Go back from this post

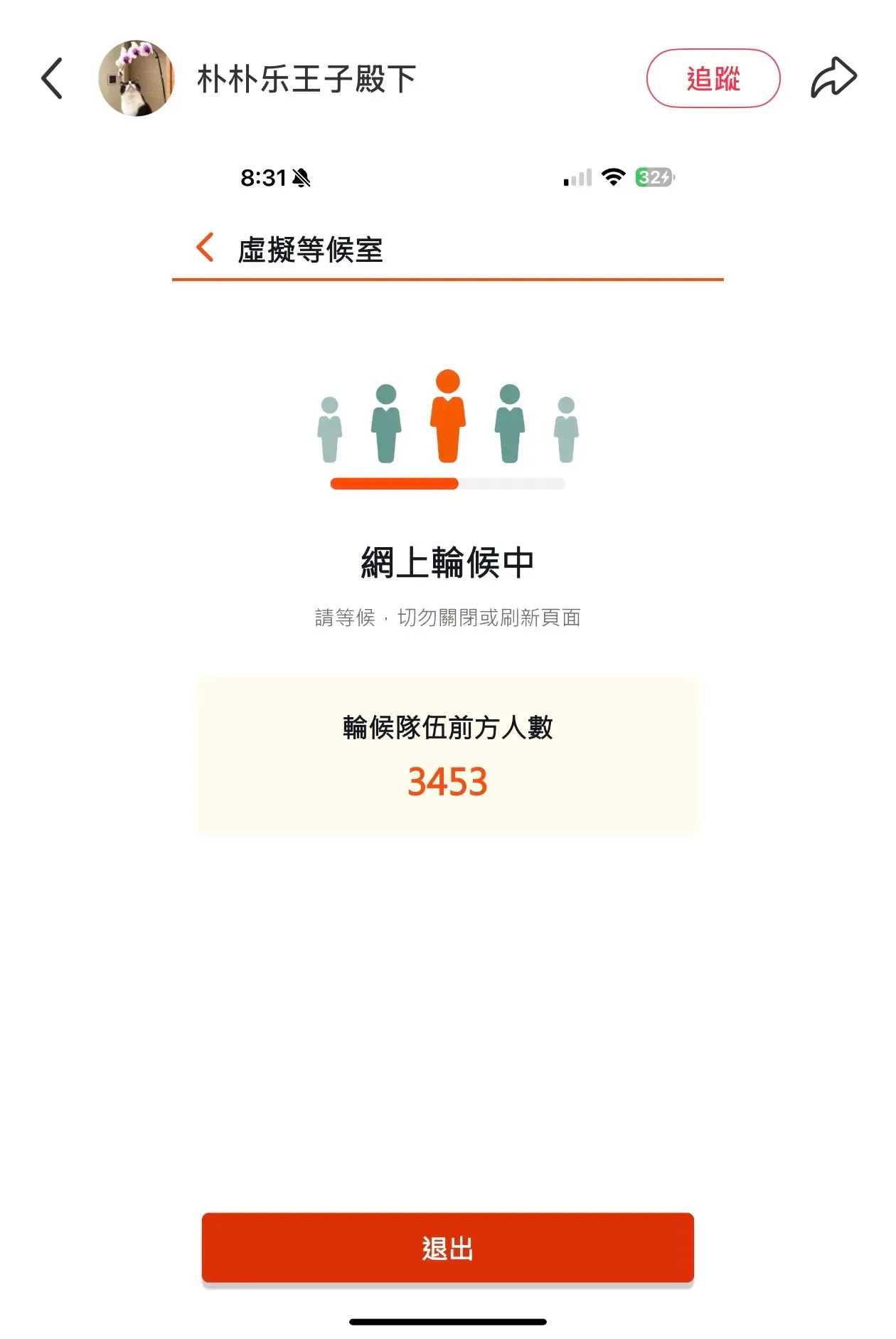(52, 78)
